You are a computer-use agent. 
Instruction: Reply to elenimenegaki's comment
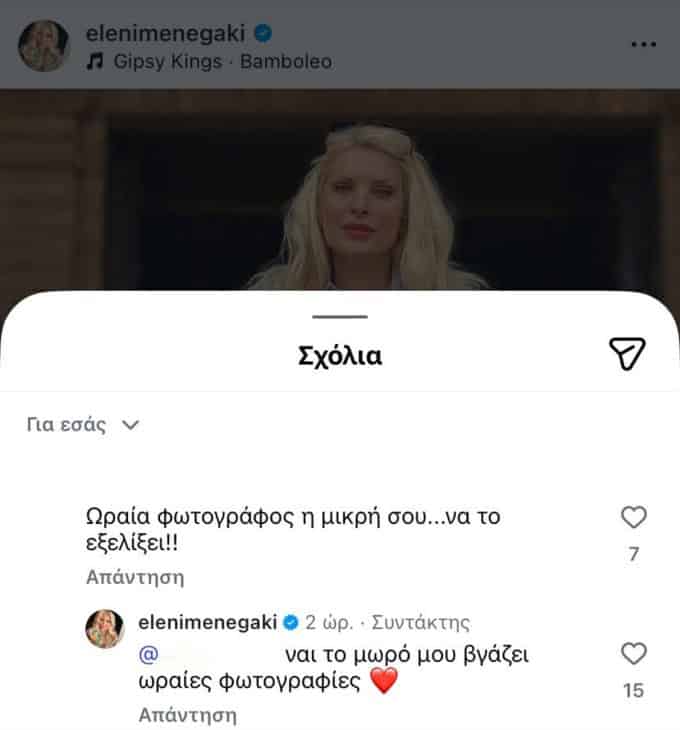coord(187,714)
